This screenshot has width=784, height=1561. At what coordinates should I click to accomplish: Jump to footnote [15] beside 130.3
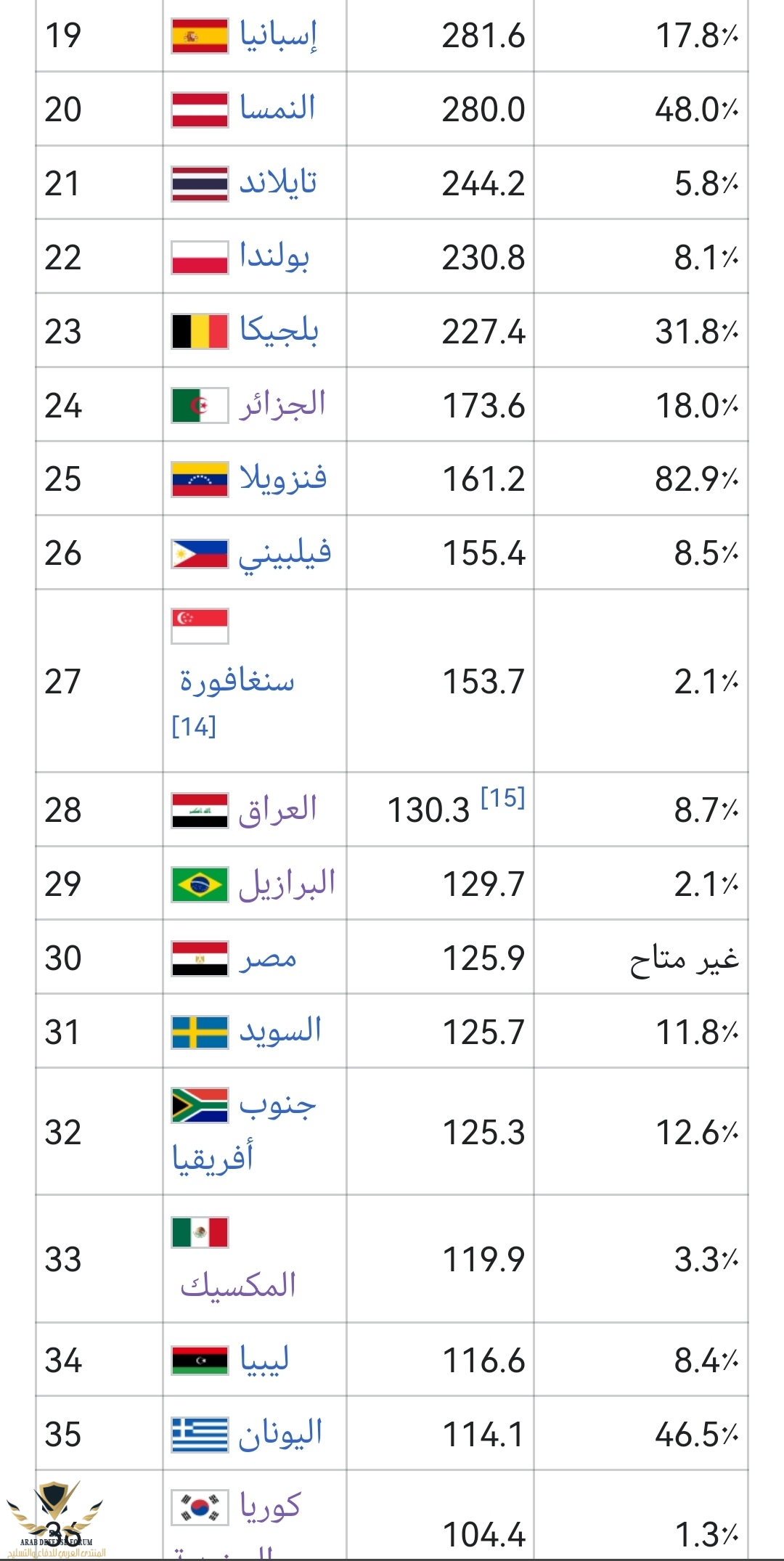coord(502,798)
